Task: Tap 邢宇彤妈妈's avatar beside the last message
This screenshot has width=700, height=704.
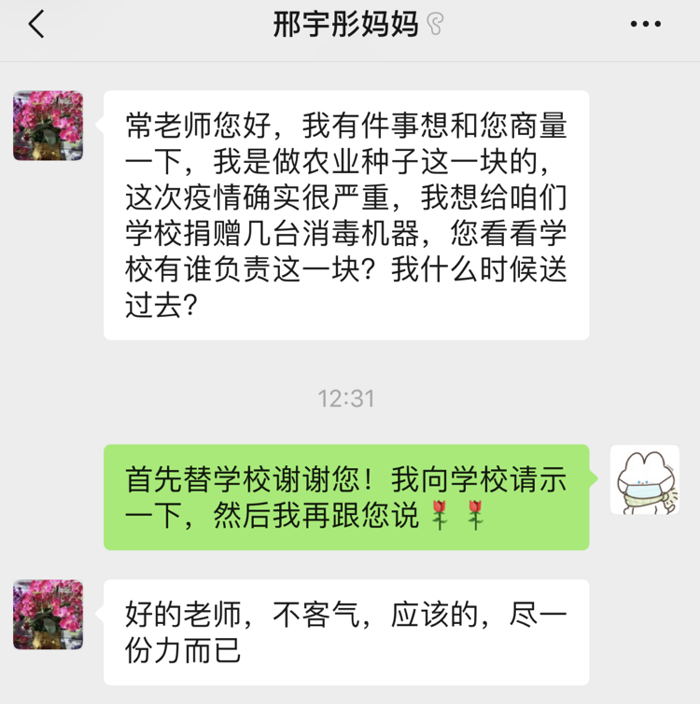Action: (x=48, y=614)
